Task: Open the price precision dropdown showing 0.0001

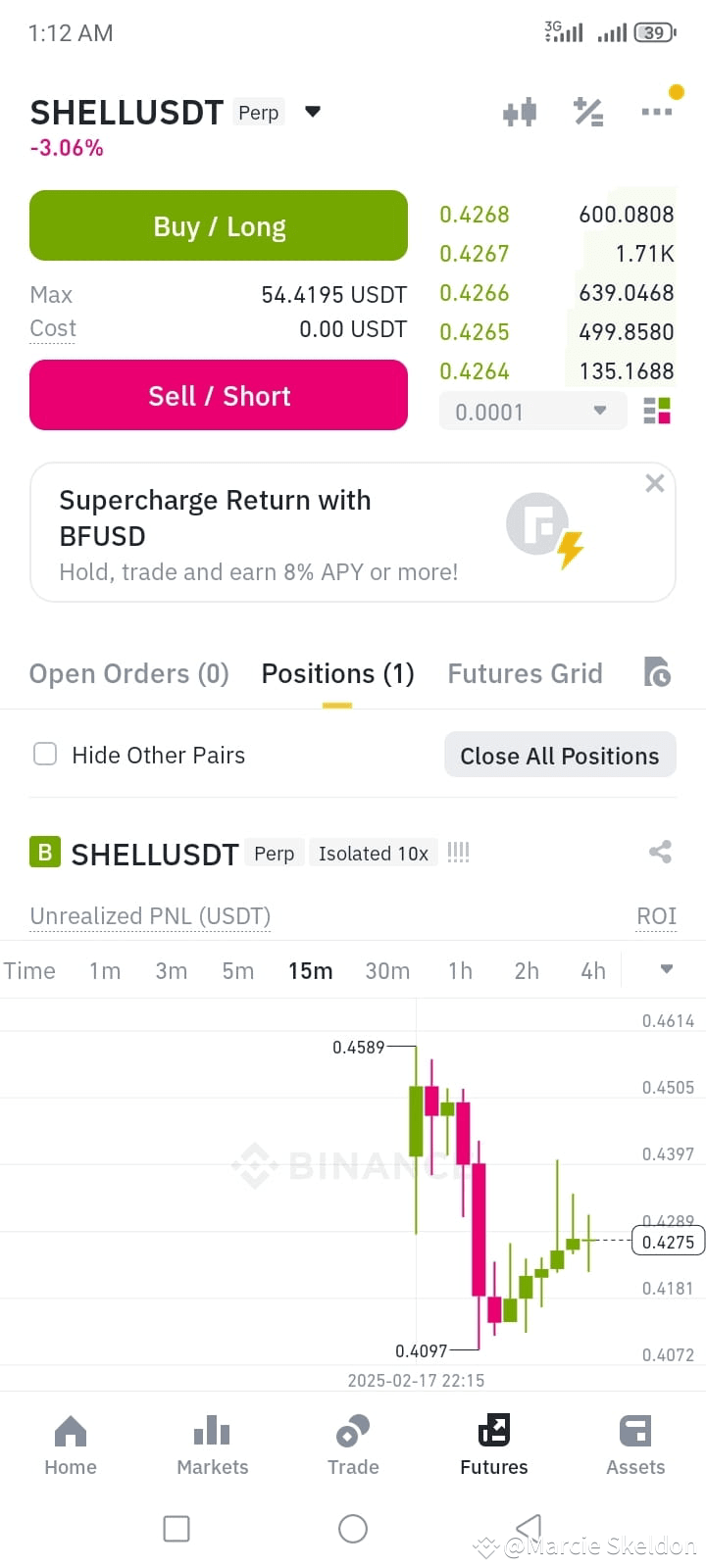Action: click(x=532, y=411)
